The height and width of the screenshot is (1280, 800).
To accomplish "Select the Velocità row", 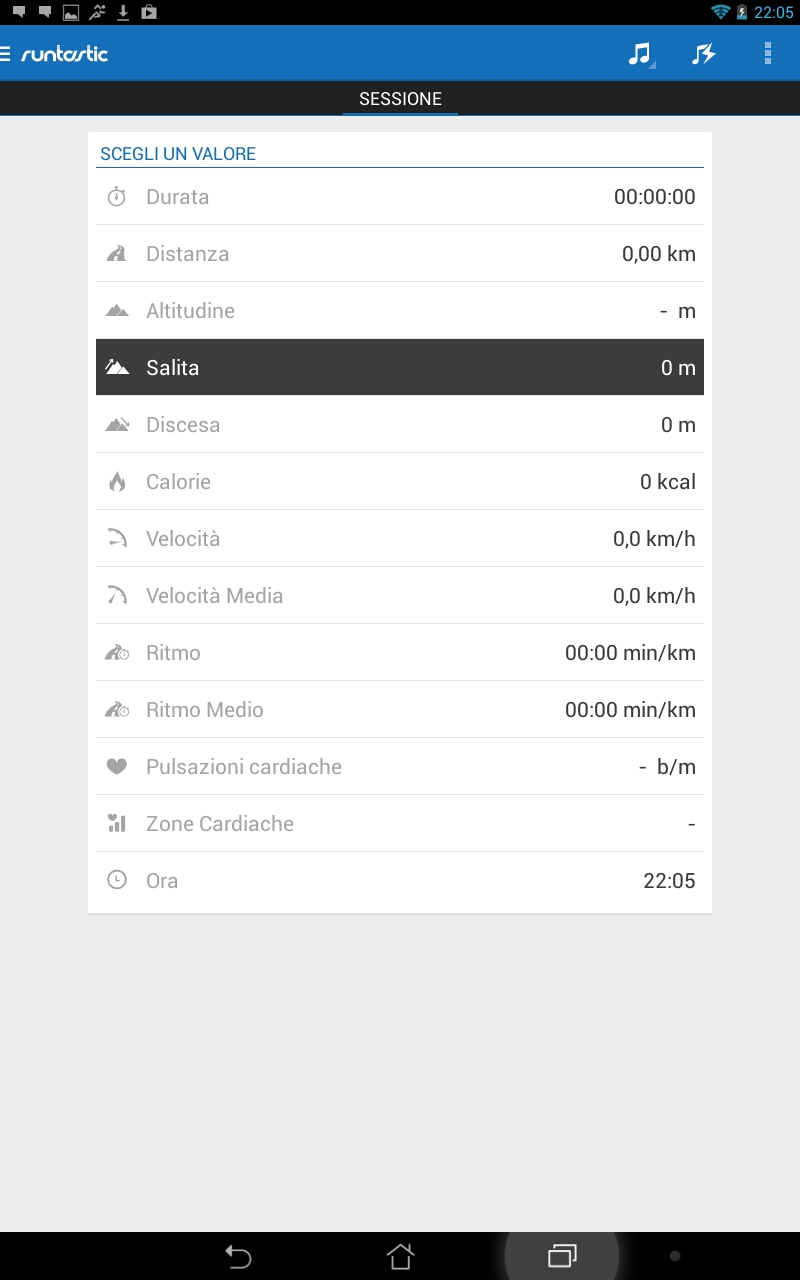I will [x=400, y=539].
